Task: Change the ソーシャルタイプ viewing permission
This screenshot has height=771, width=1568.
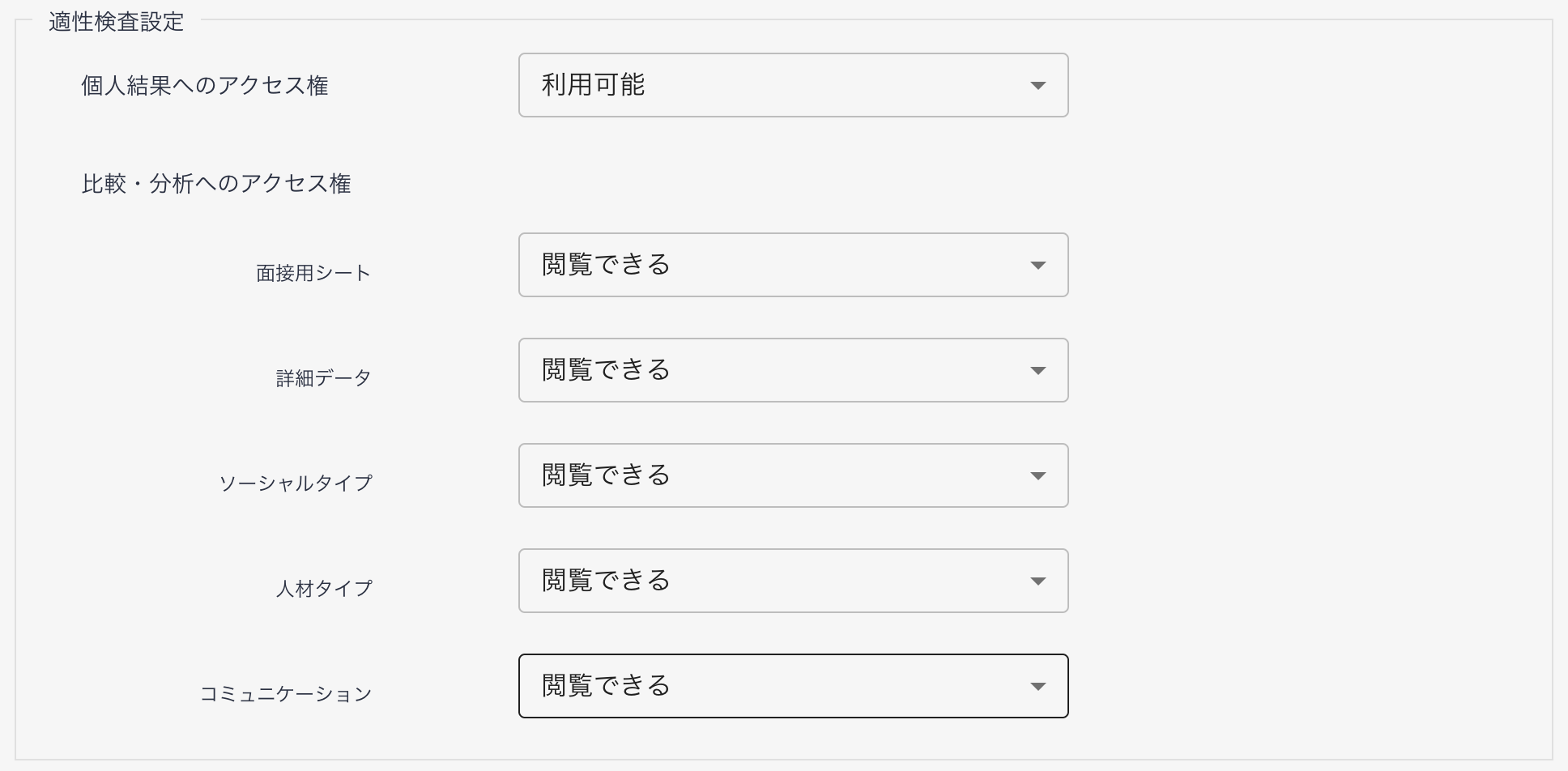Action: click(x=793, y=475)
